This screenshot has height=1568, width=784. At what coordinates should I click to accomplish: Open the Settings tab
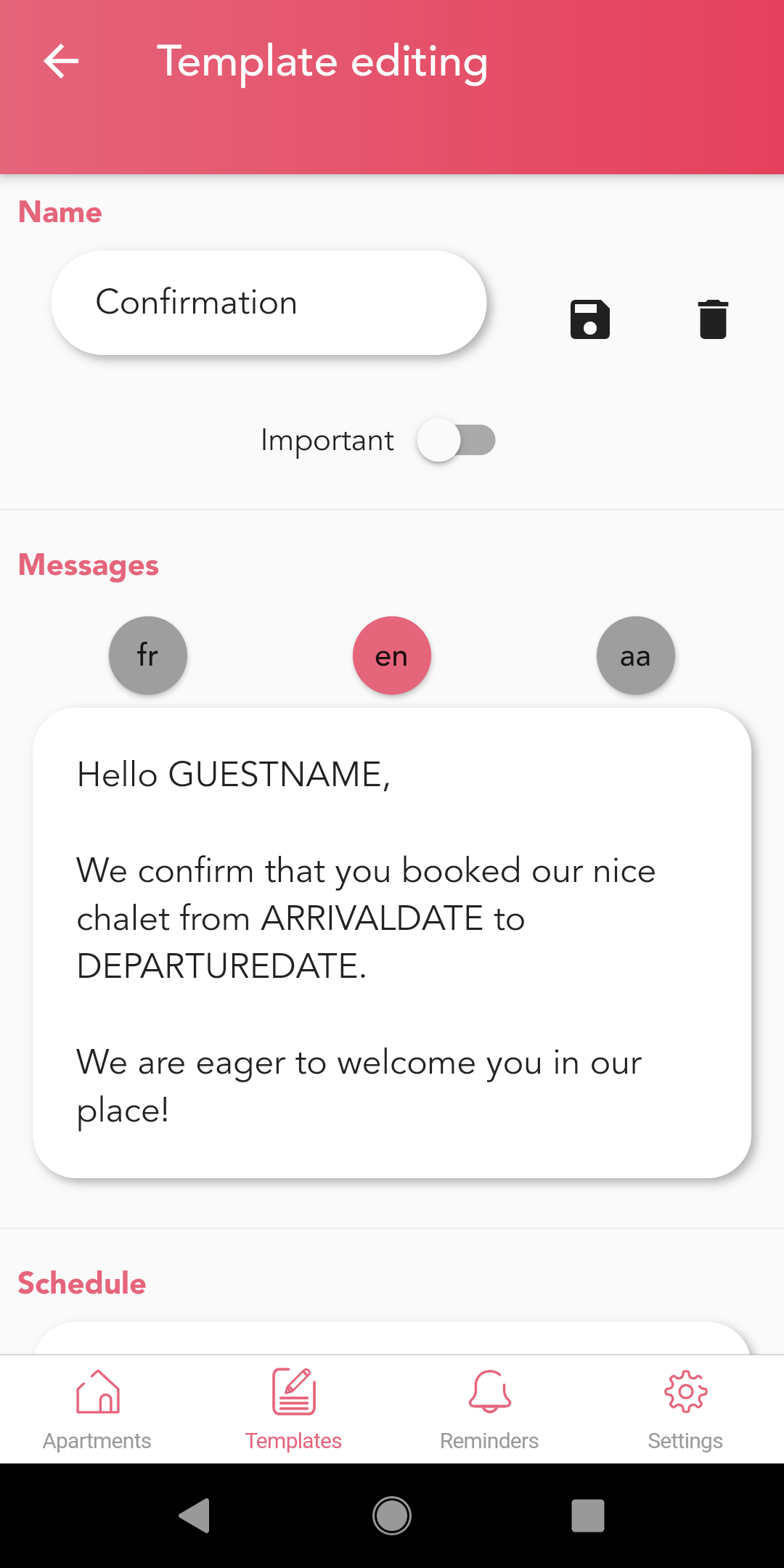pos(685,1409)
